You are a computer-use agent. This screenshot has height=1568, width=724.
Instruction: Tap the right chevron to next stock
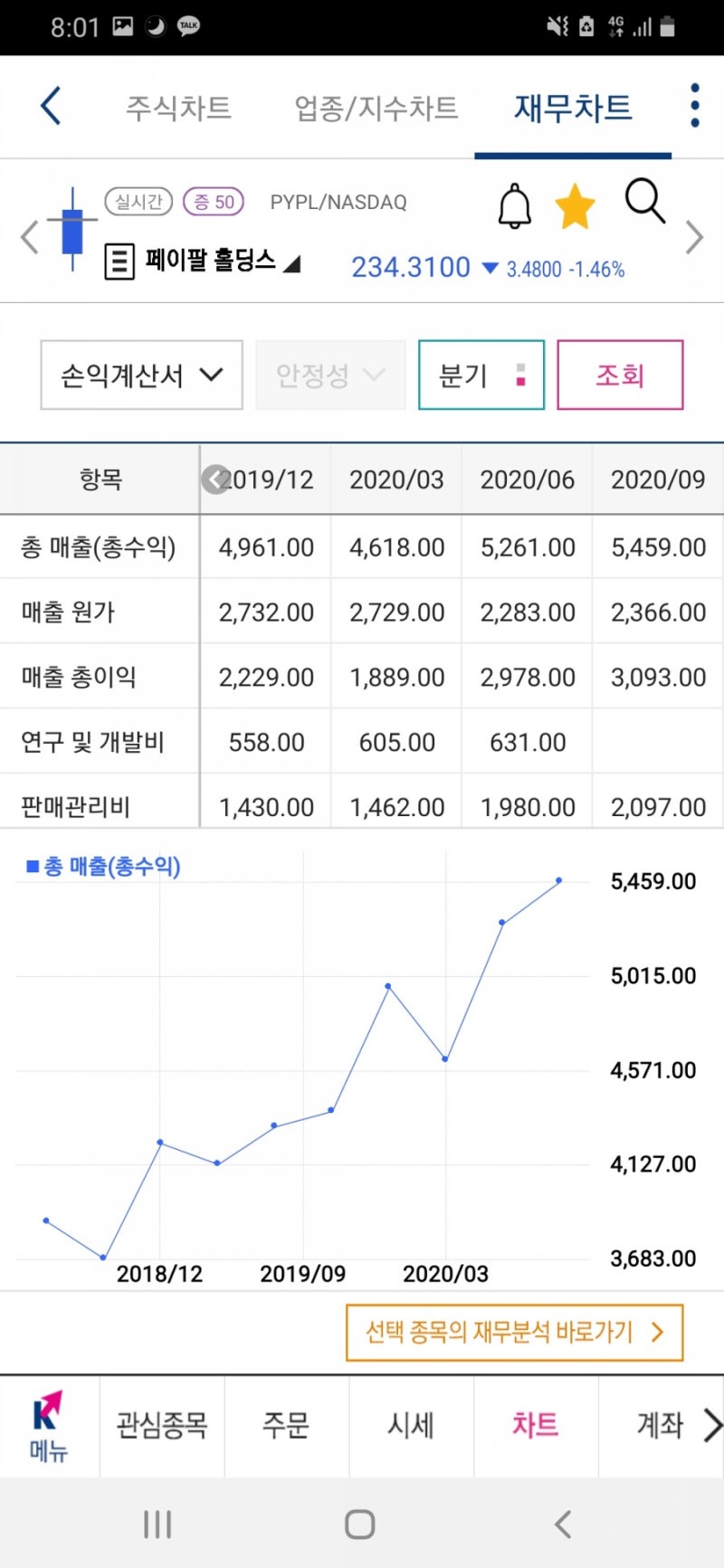click(x=694, y=238)
